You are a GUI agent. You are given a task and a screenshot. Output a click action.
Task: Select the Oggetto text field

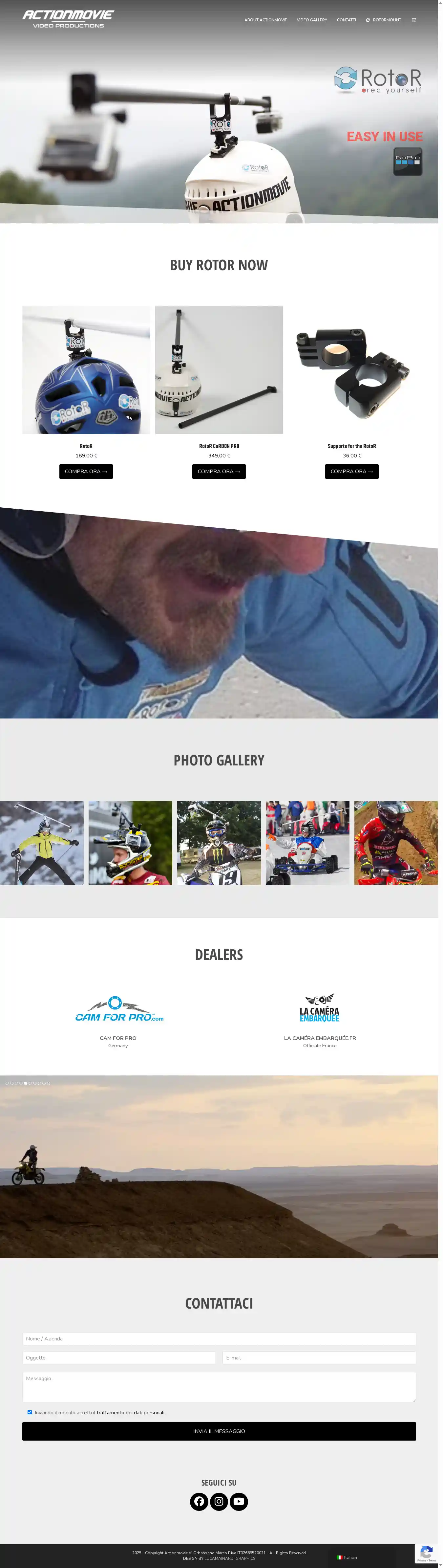point(119,1358)
